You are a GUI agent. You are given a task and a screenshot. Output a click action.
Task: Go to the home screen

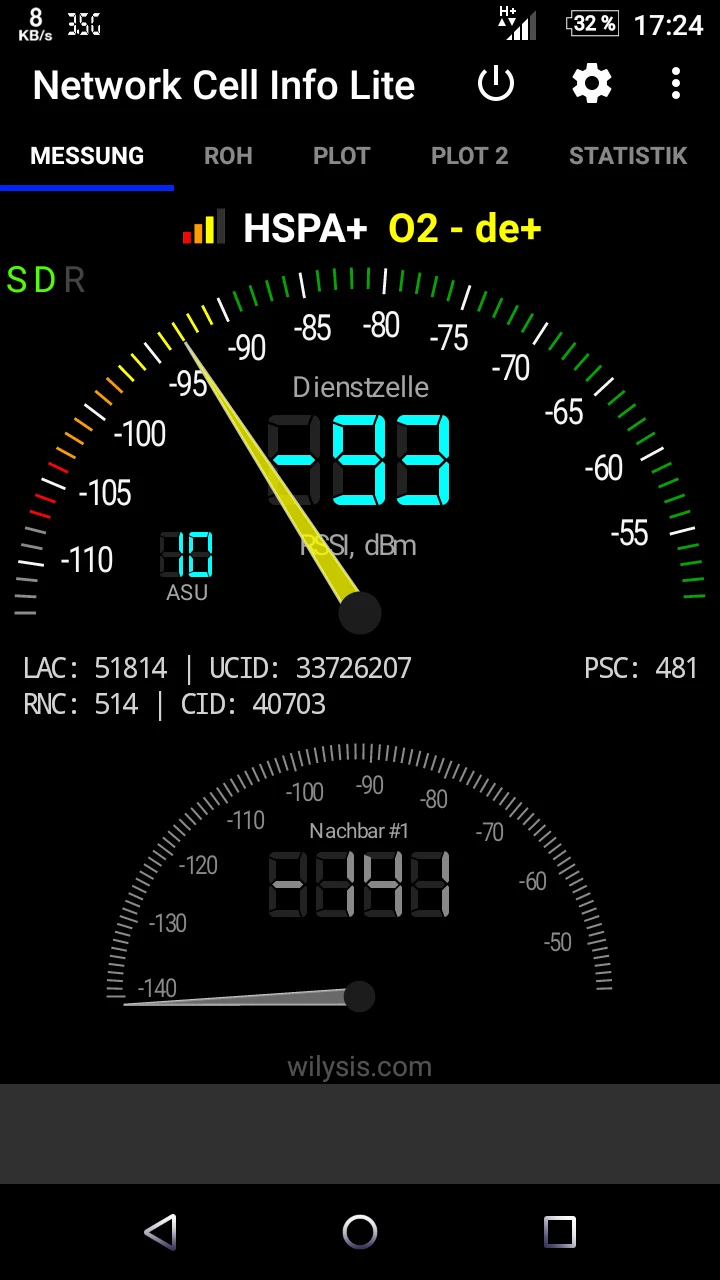pyautogui.click(x=360, y=1232)
